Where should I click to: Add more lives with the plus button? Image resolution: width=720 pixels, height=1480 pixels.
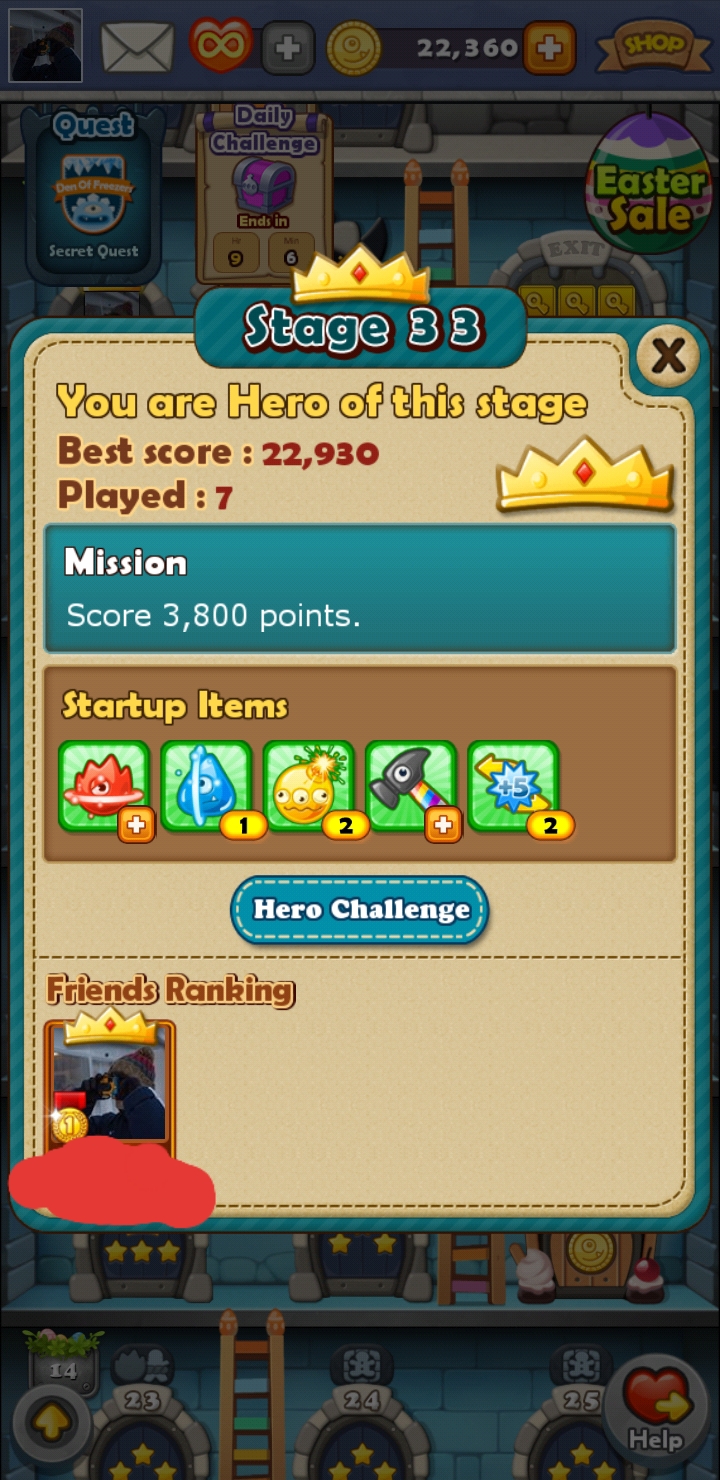(288, 48)
